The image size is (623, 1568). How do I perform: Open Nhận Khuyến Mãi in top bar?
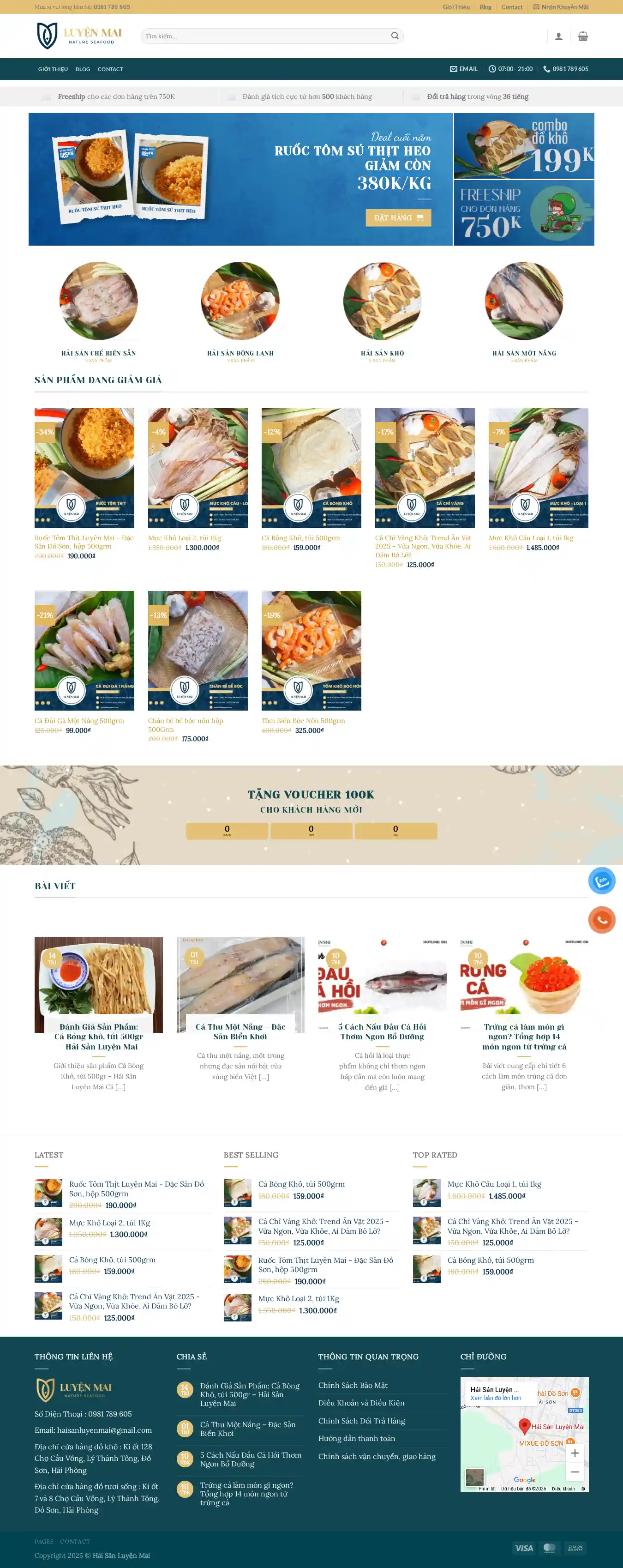(x=560, y=7)
